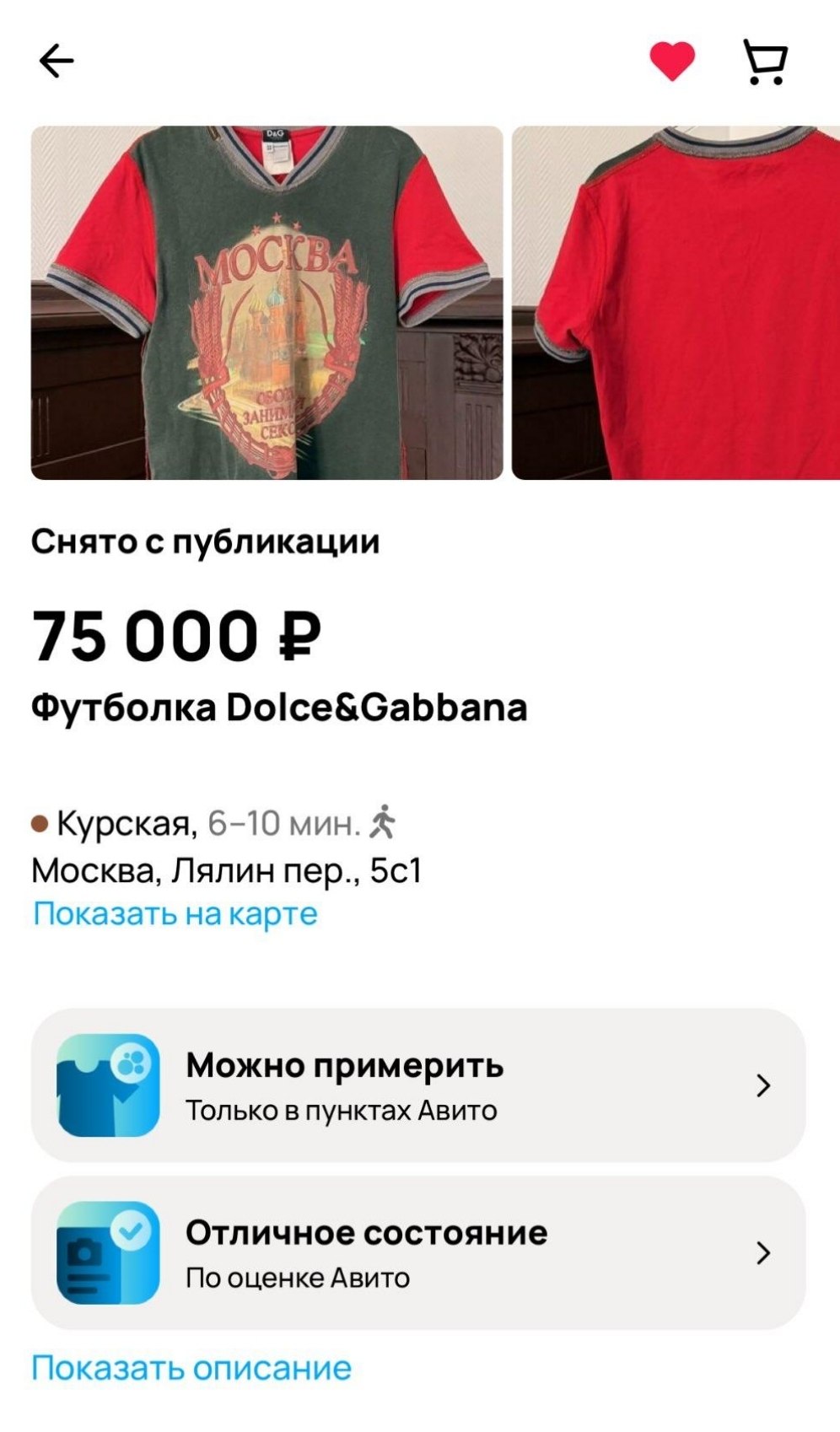This screenshot has height=1432, width=840.
Task: Open the Можно примерить card
Action: [x=418, y=1085]
